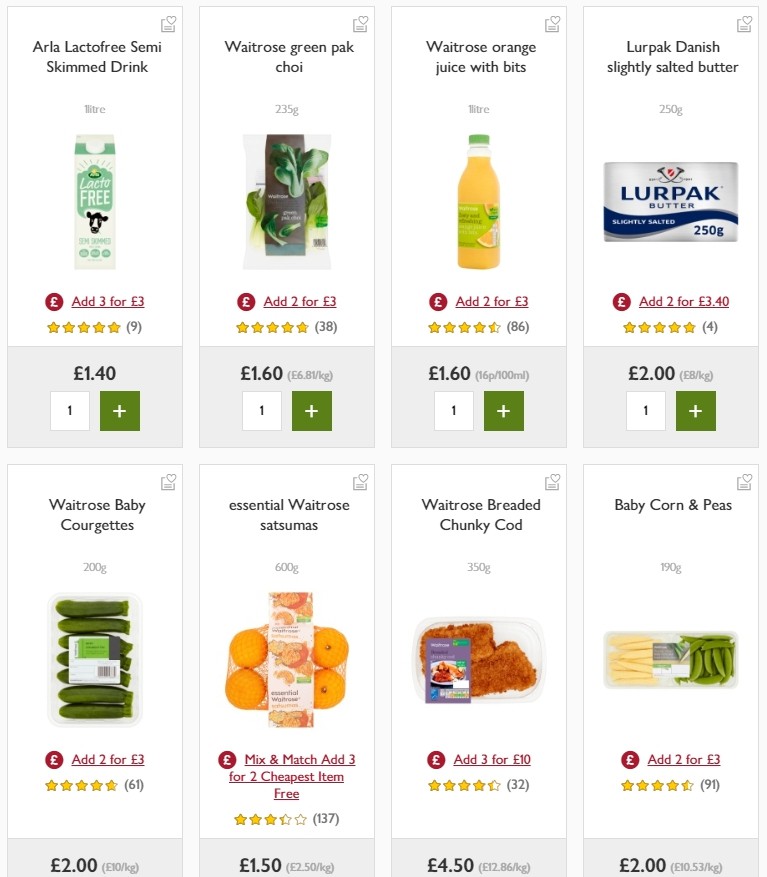Click the favourites icon on Baby Corn & Peas

tap(744, 481)
